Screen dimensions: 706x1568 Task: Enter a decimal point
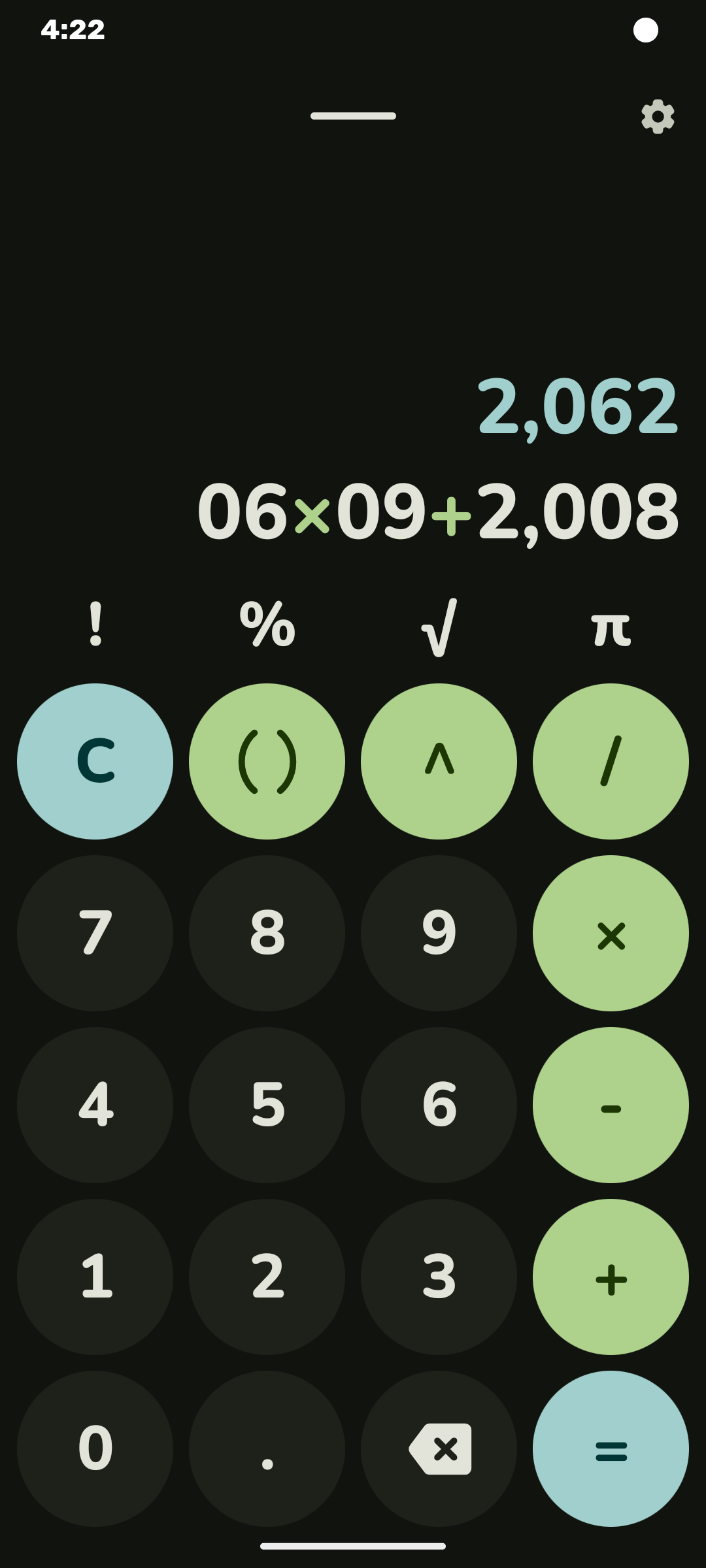[x=267, y=1448]
